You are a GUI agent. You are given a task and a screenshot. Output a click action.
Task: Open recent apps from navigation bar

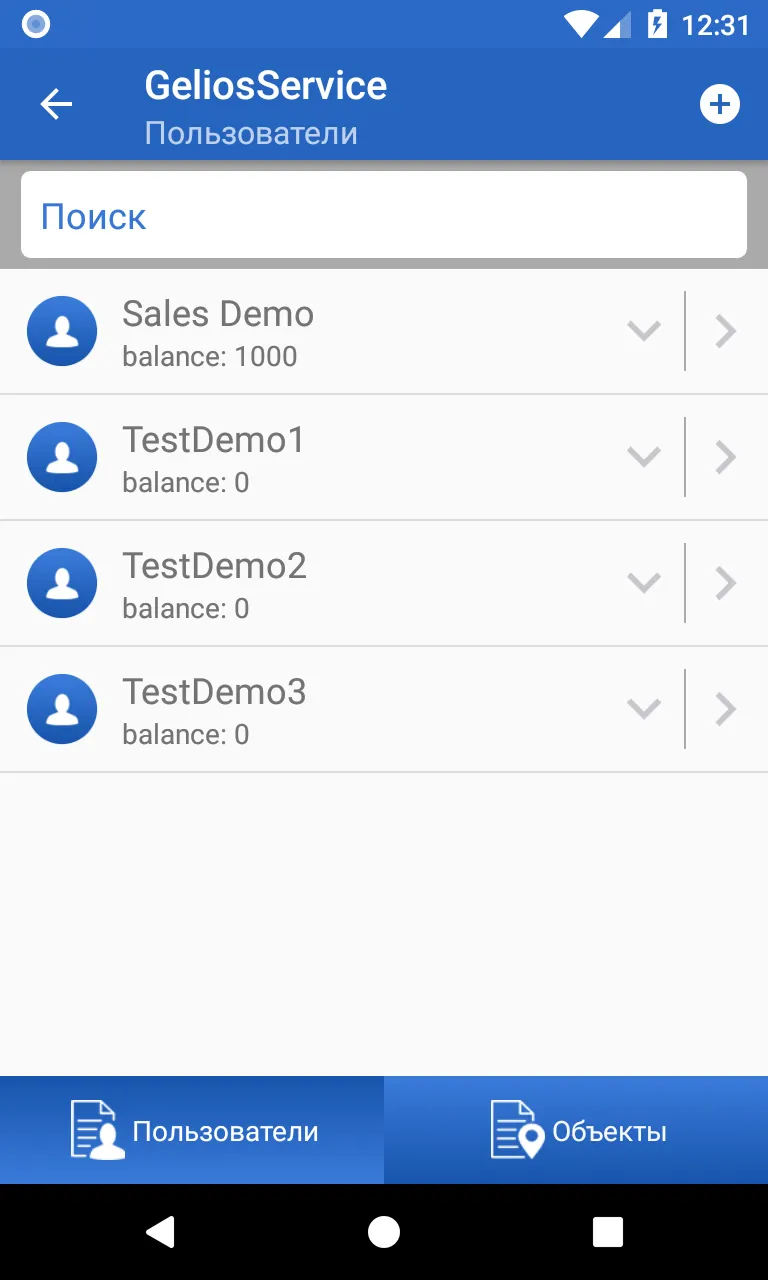click(x=607, y=1232)
